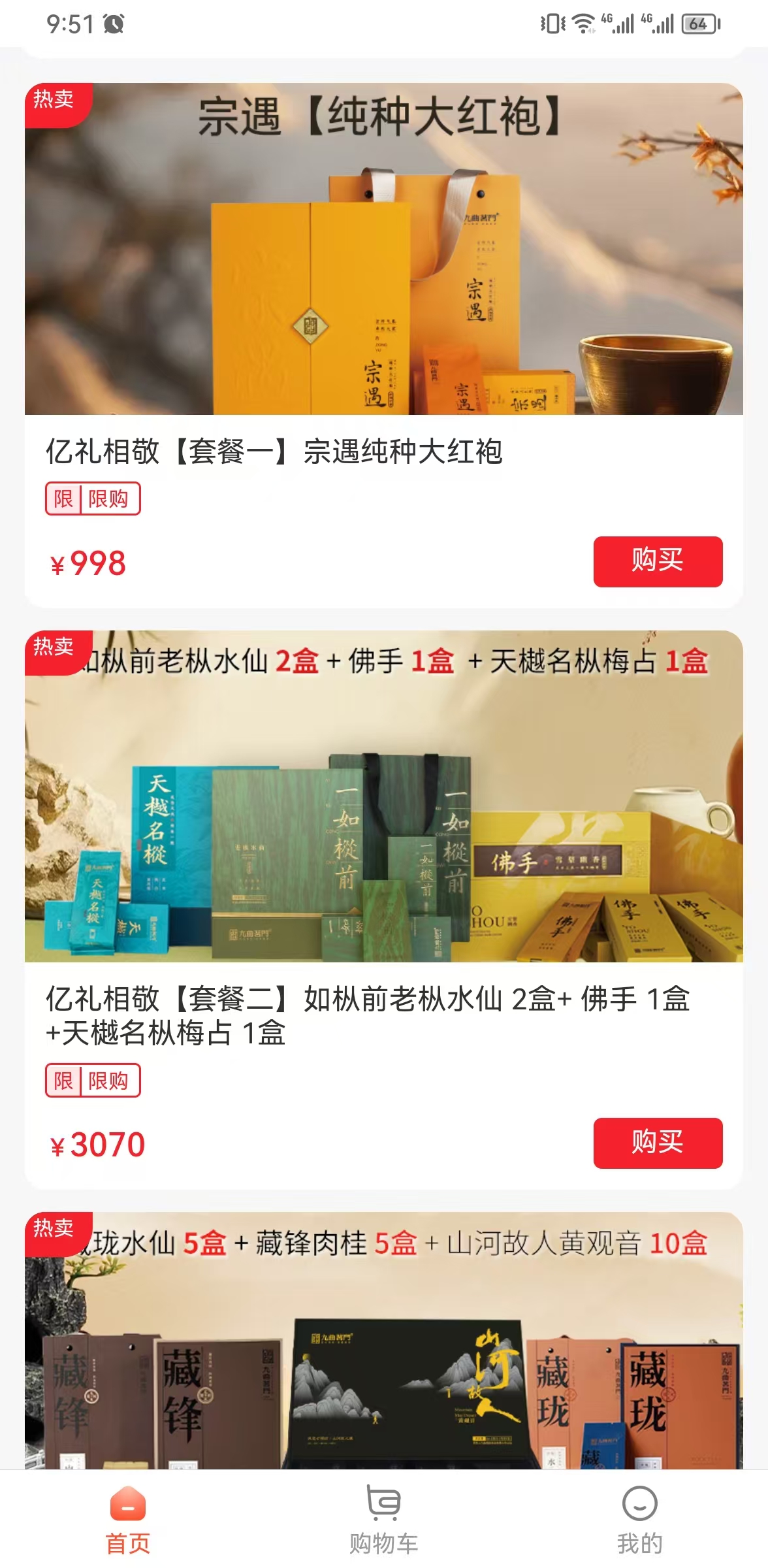Switch to the 首页 tab
The height and width of the screenshot is (1568, 768).
pyautogui.click(x=128, y=1521)
